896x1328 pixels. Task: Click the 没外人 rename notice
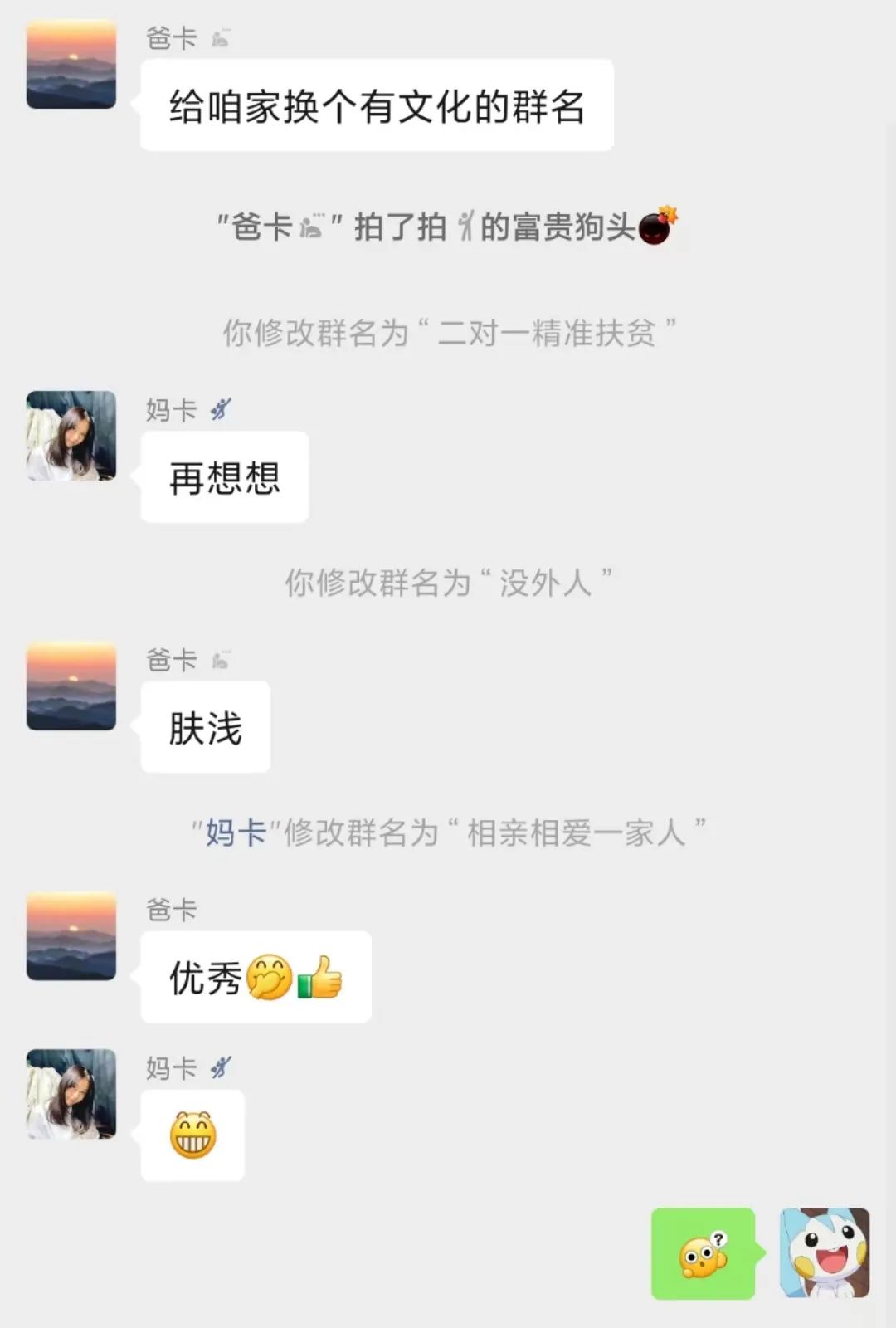coord(448,581)
